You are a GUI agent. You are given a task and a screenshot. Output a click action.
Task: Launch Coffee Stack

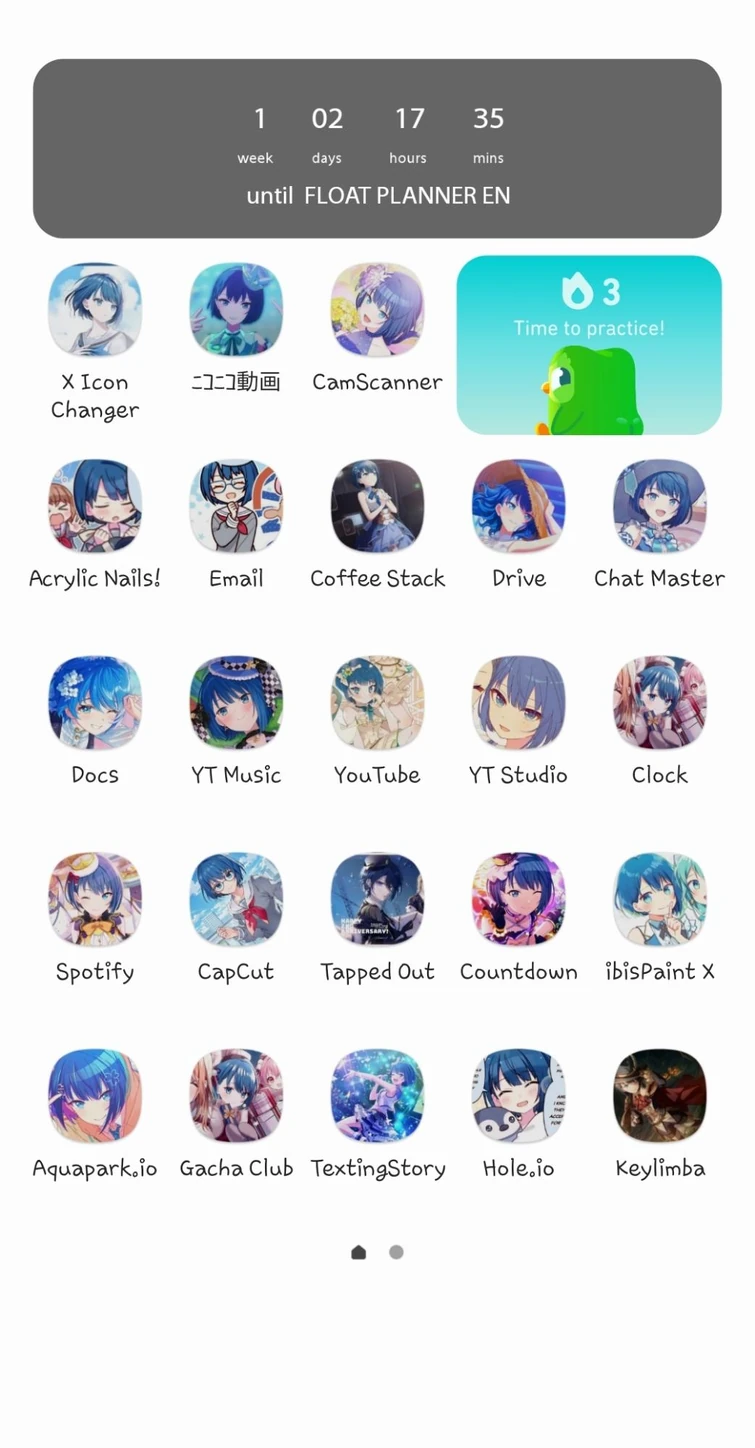click(x=377, y=505)
